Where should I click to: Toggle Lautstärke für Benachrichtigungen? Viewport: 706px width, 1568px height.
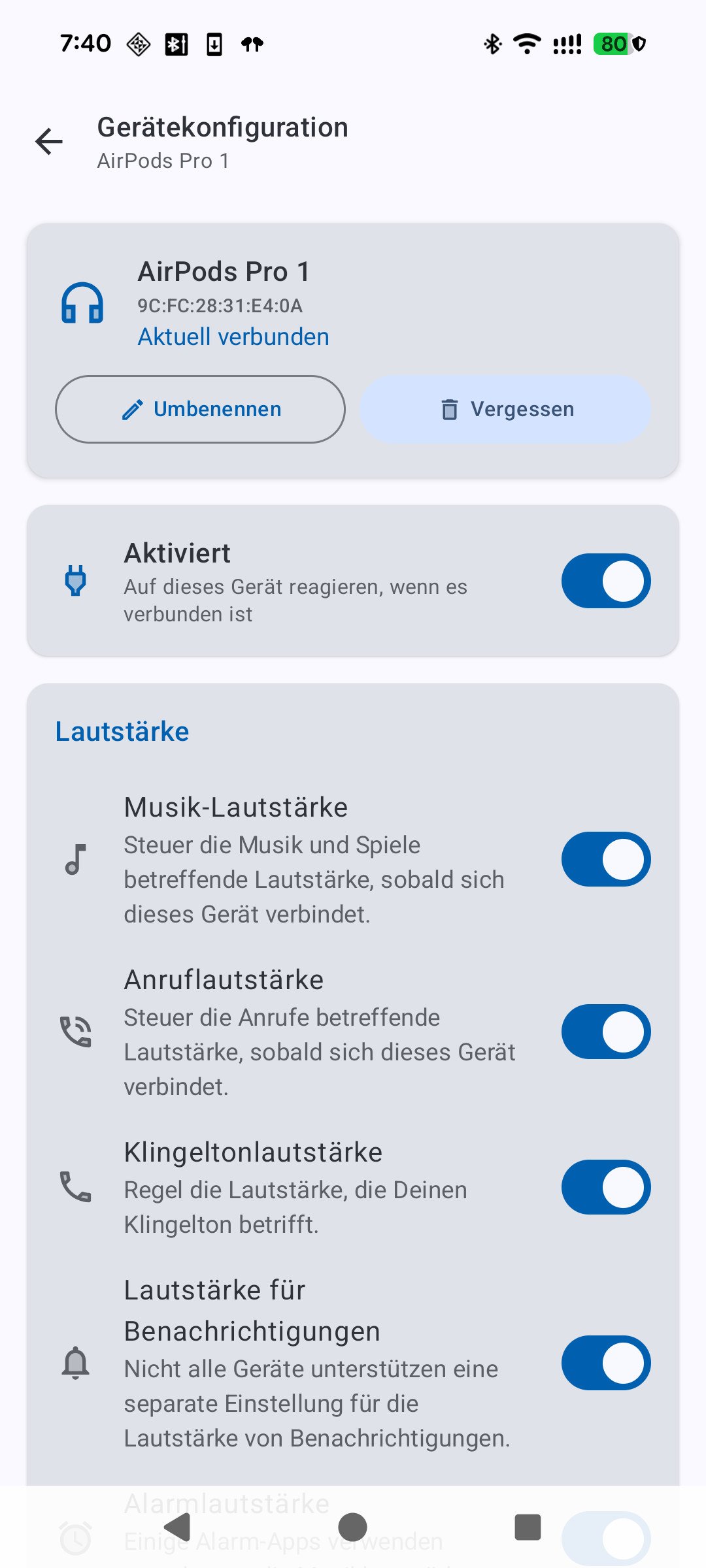tap(605, 1363)
